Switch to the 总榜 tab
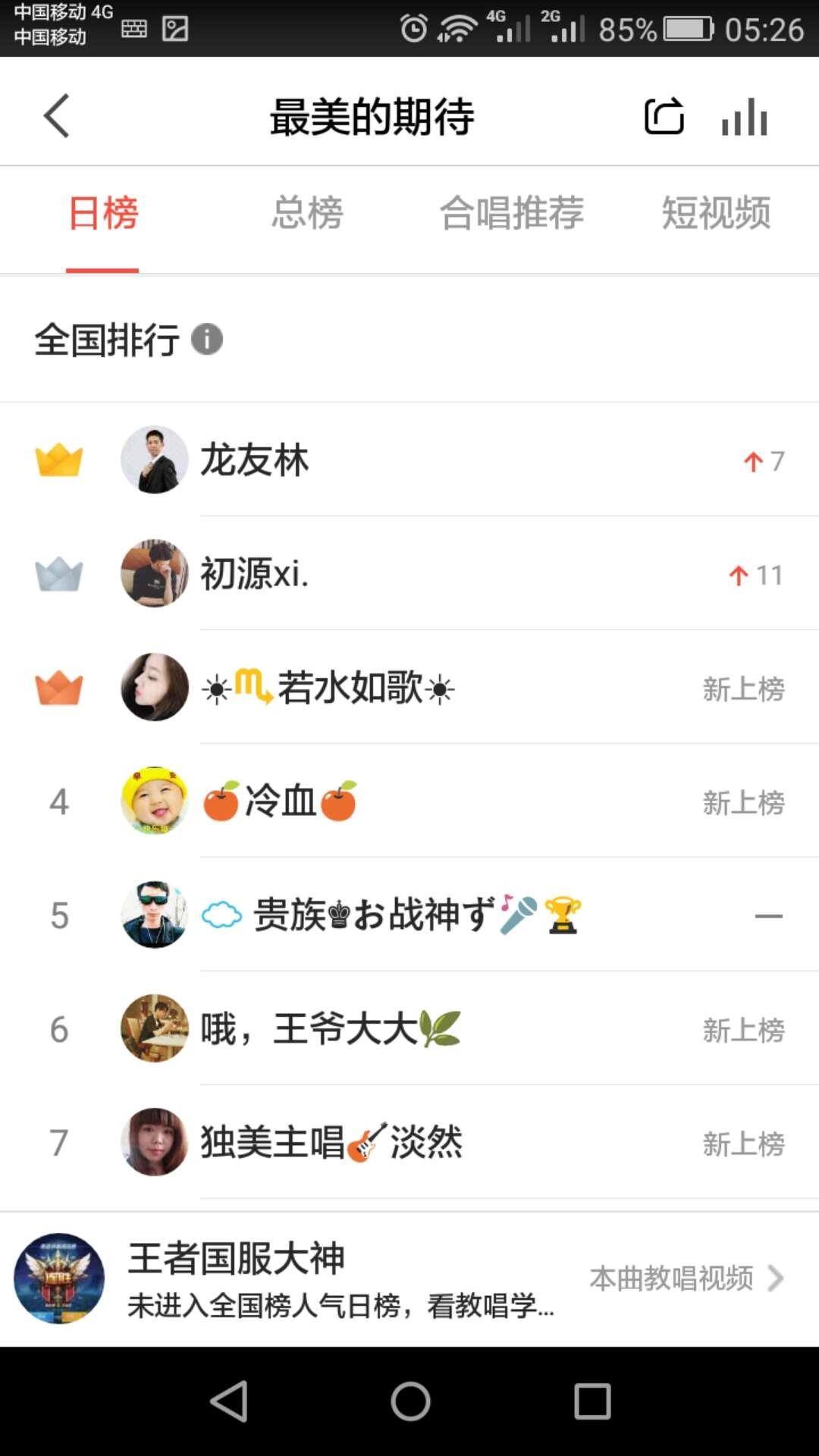Viewport: 819px width, 1456px height. coord(307,212)
